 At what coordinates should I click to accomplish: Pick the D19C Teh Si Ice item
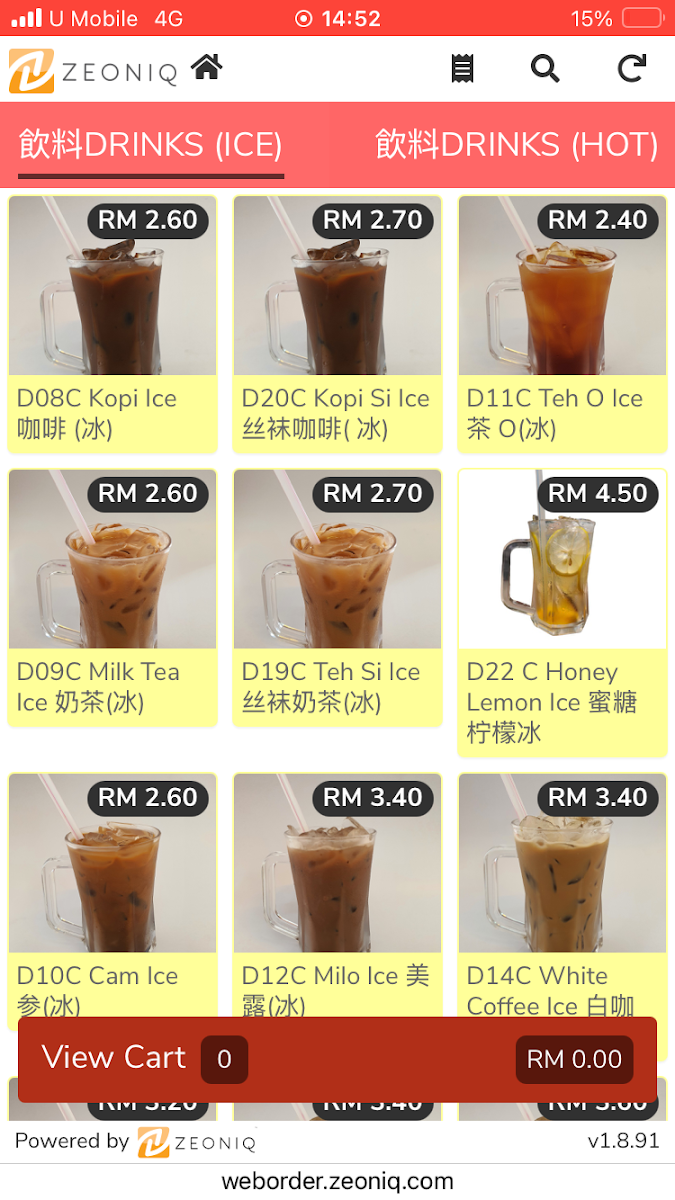tap(337, 598)
